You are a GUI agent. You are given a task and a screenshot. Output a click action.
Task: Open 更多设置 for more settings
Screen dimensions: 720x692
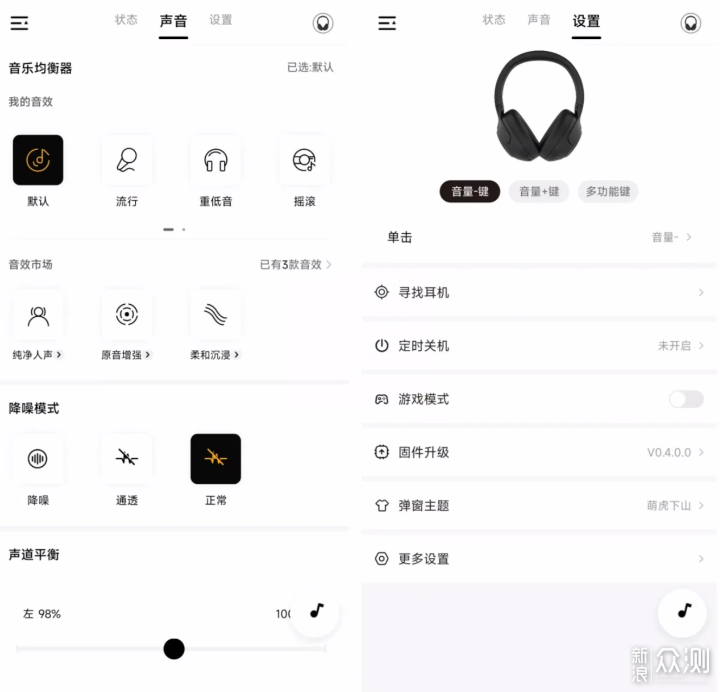pyautogui.click(x=539, y=559)
